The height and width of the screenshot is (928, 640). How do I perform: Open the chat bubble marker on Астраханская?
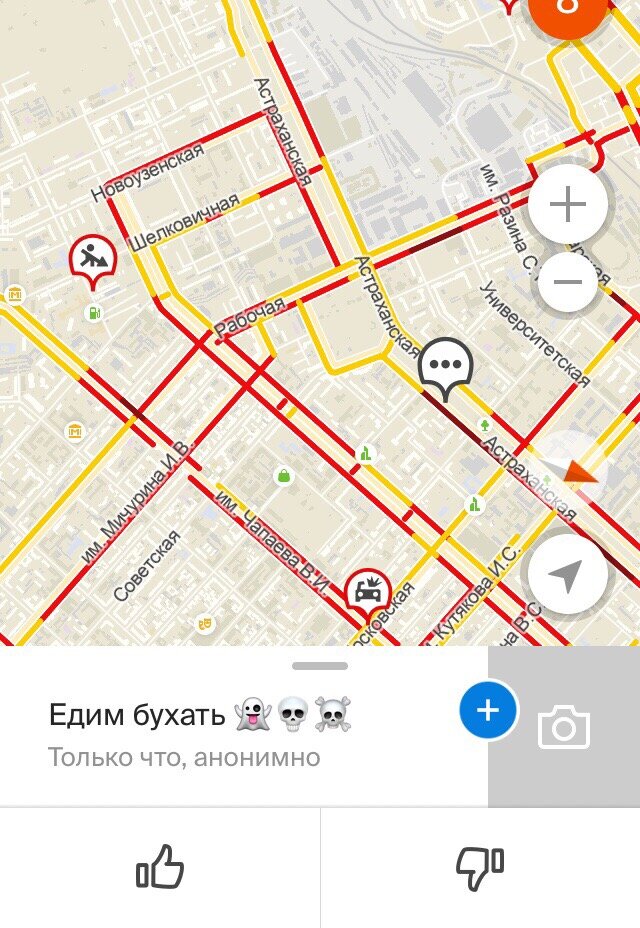pos(445,365)
